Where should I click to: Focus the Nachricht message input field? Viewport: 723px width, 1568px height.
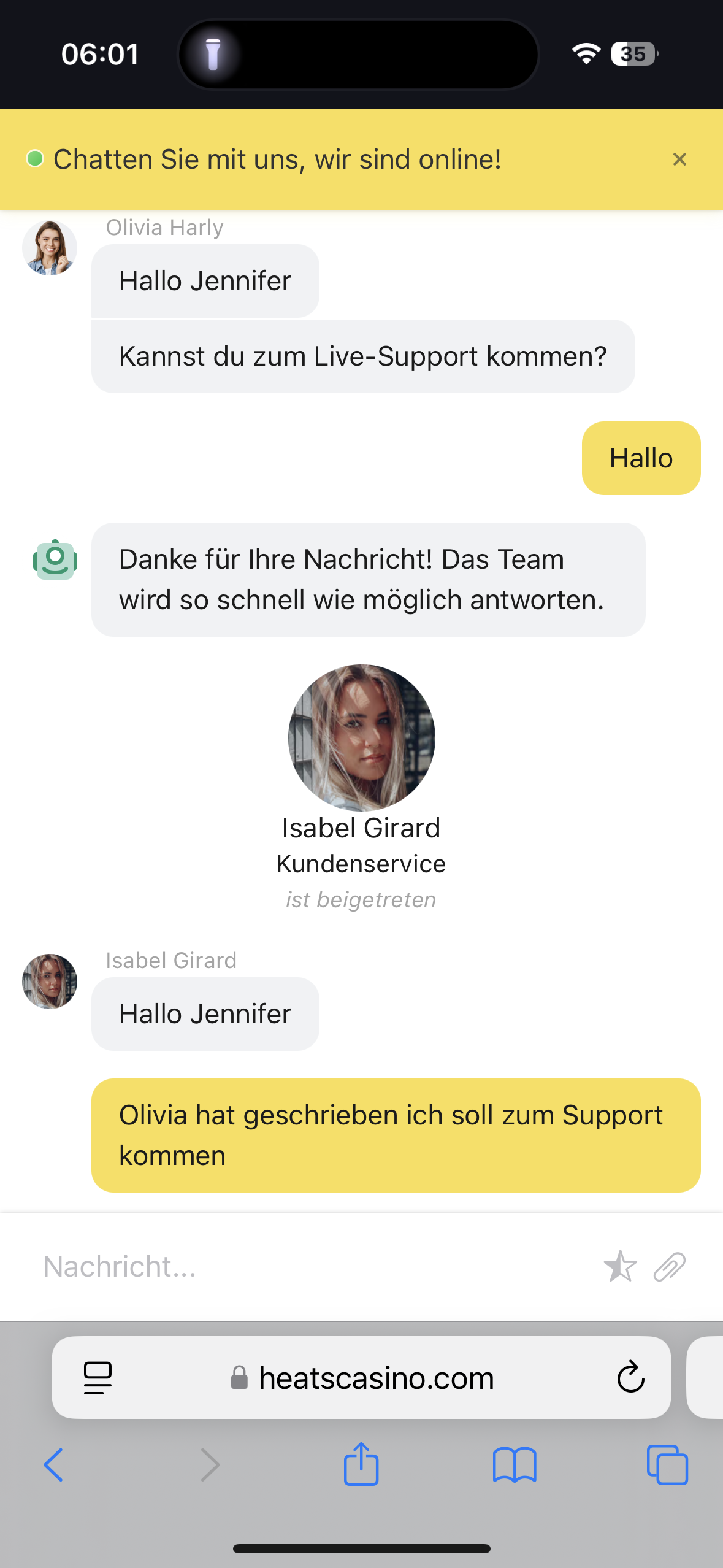point(307,1267)
